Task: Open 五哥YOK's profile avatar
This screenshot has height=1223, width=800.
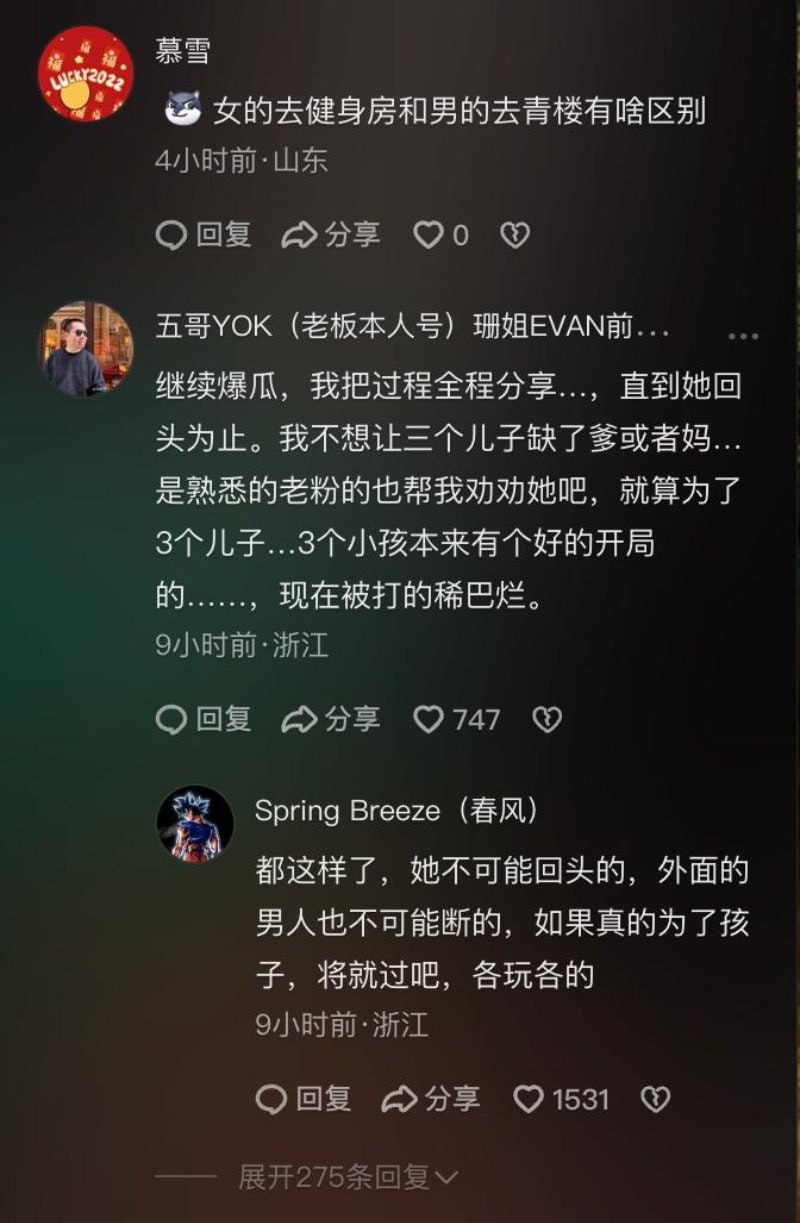Action: 86,349
